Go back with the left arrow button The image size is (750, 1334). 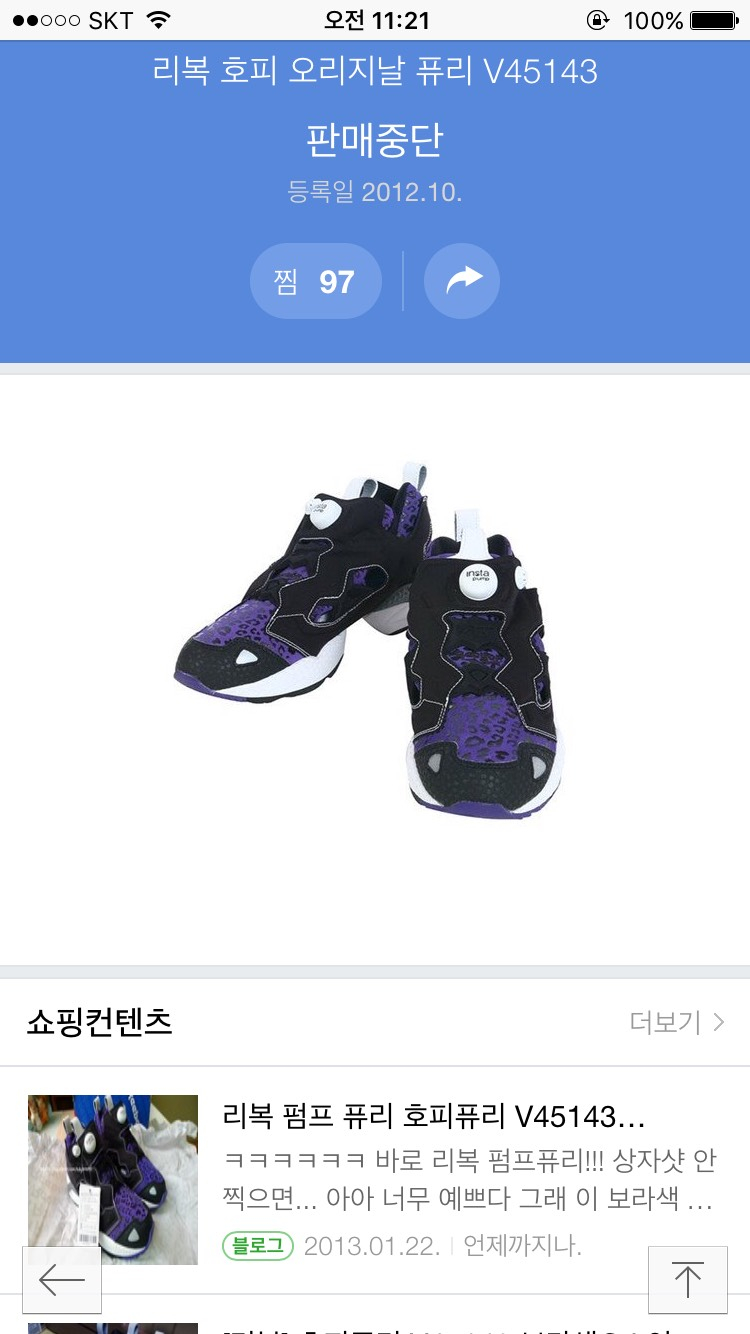[x=62, y=1279]
